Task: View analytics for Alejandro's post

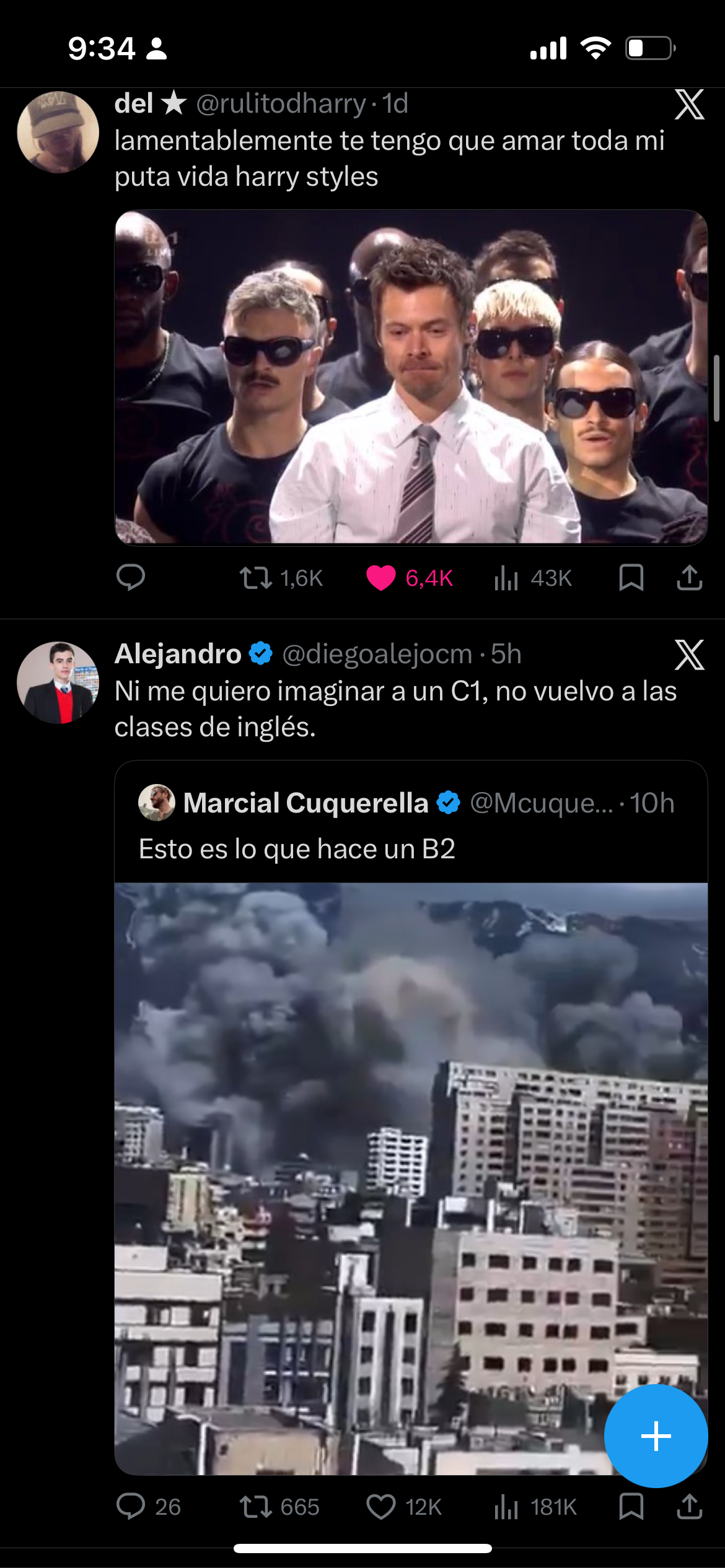Action: pyautogui.click(x=506, y=1507)
